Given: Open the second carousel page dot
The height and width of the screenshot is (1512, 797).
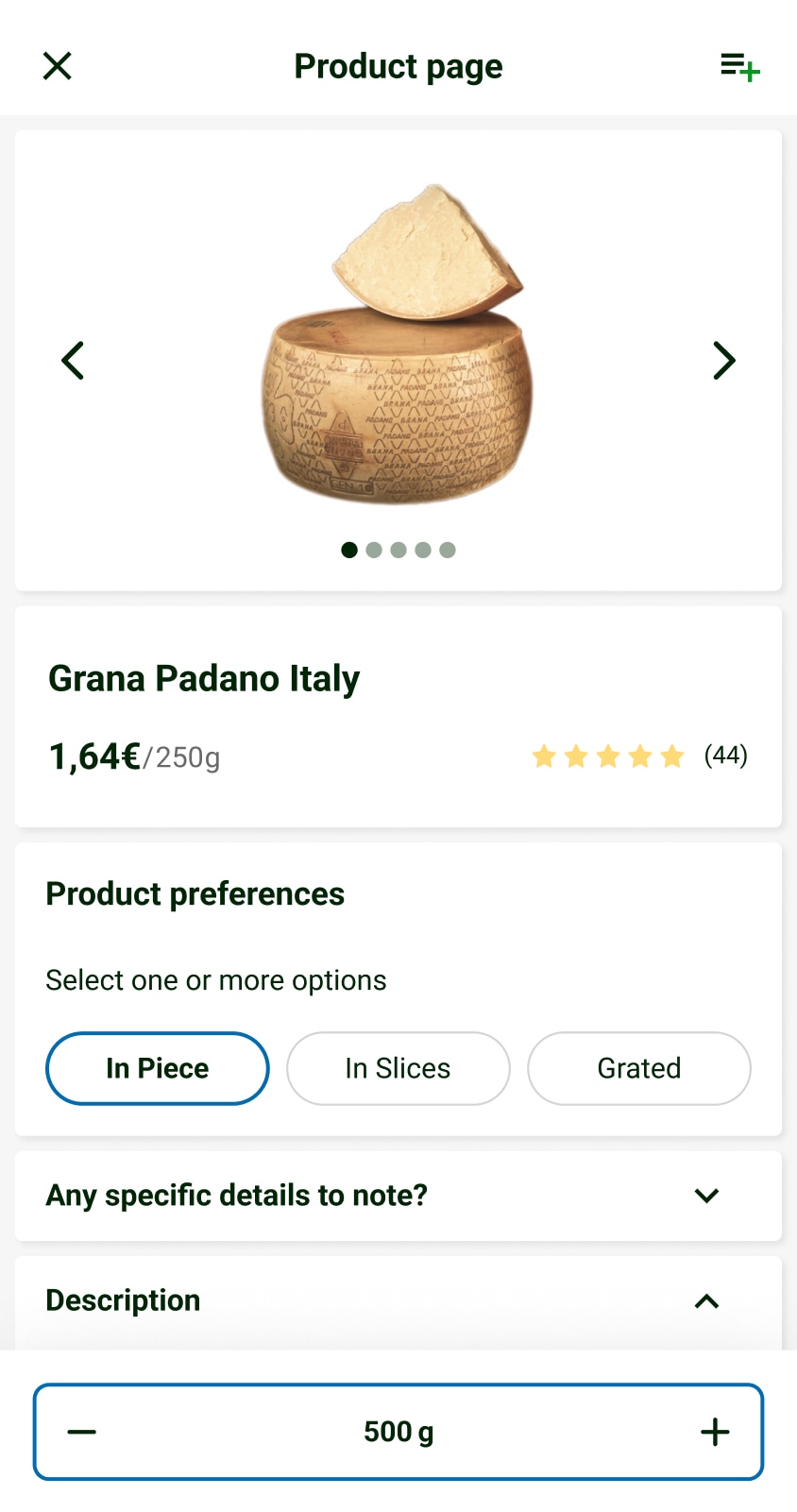Looking at the screenshot, I should coord(374,550).
